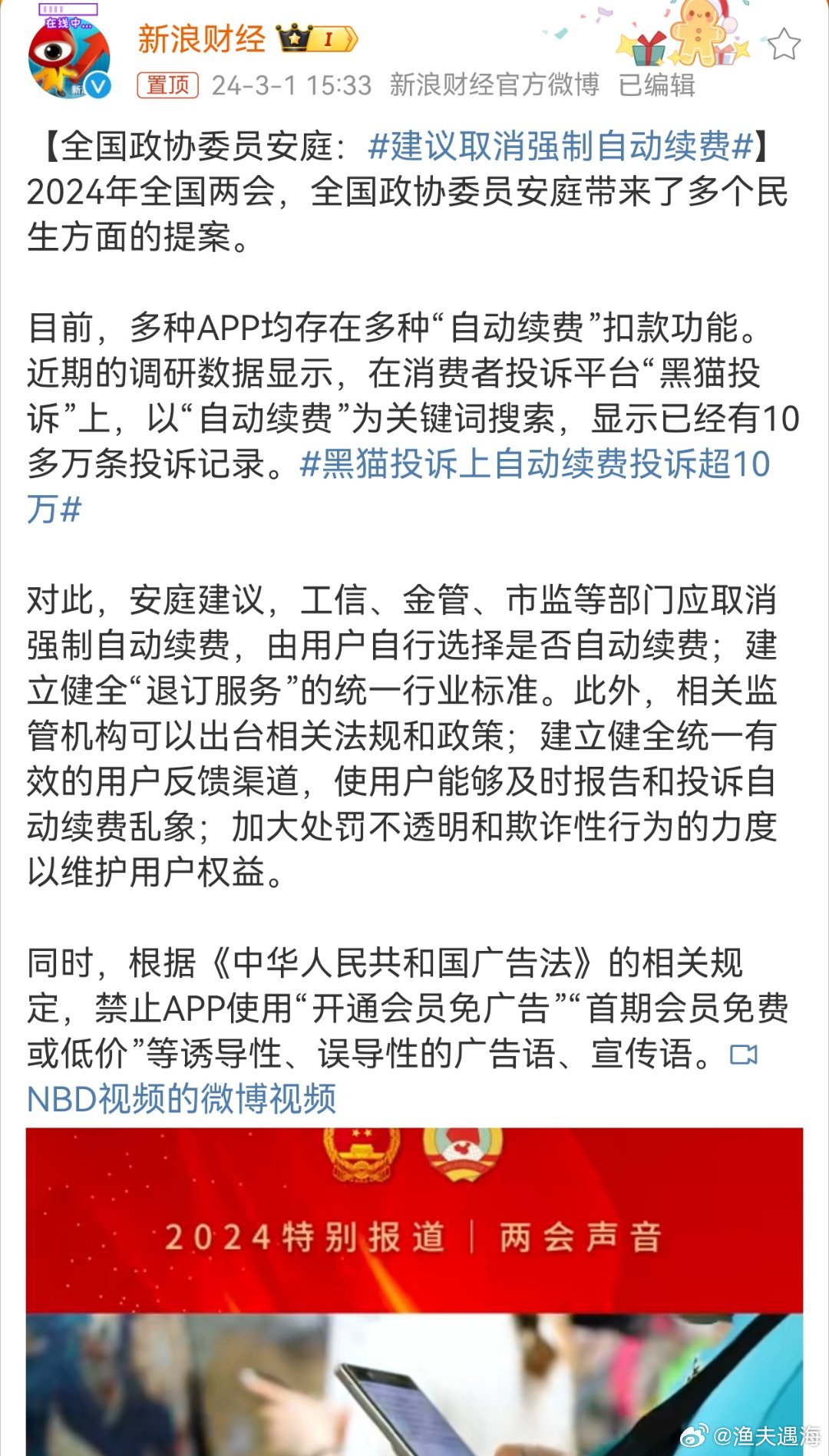829x1456 pixels.
Task: Tap the crown membership badge
Action: 316,38
